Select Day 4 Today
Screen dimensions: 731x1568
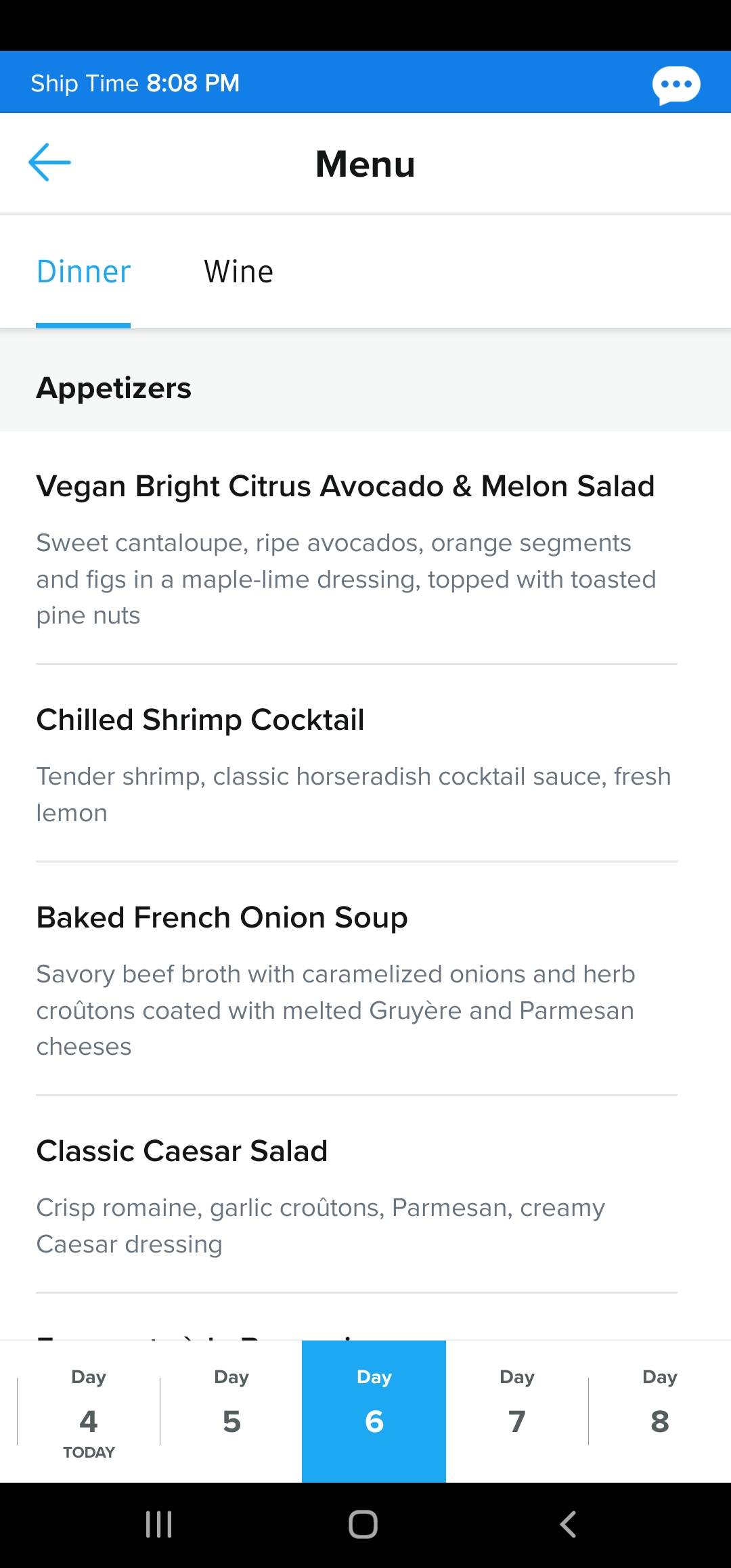click(x=89, y=1412)
